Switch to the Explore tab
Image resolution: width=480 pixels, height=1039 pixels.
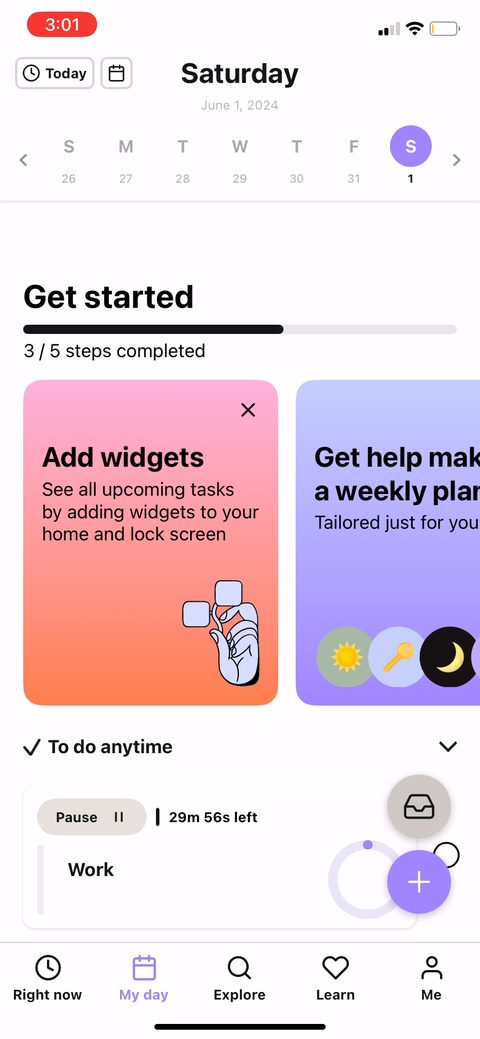(239, 978)
